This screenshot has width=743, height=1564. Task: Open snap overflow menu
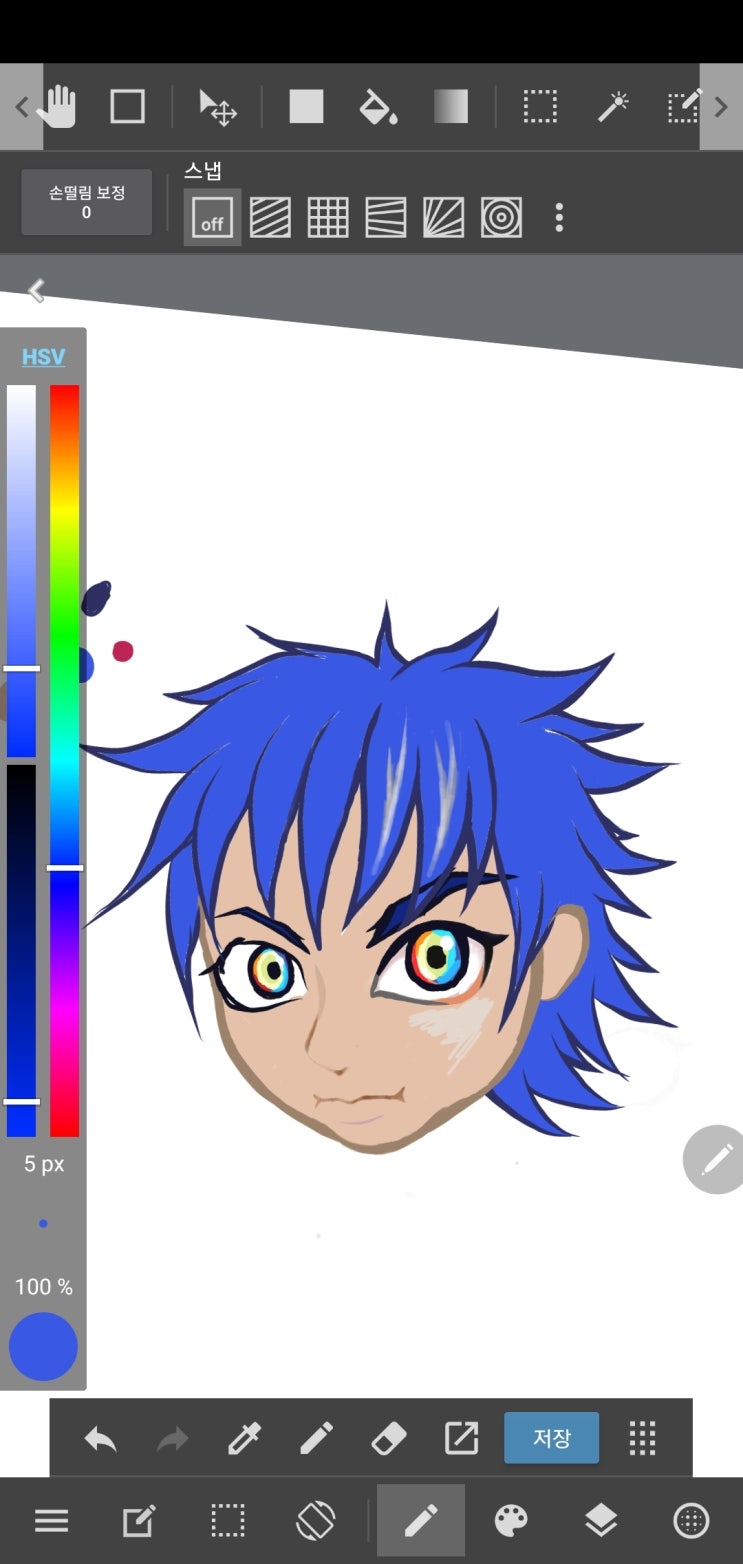coord(559,217)
